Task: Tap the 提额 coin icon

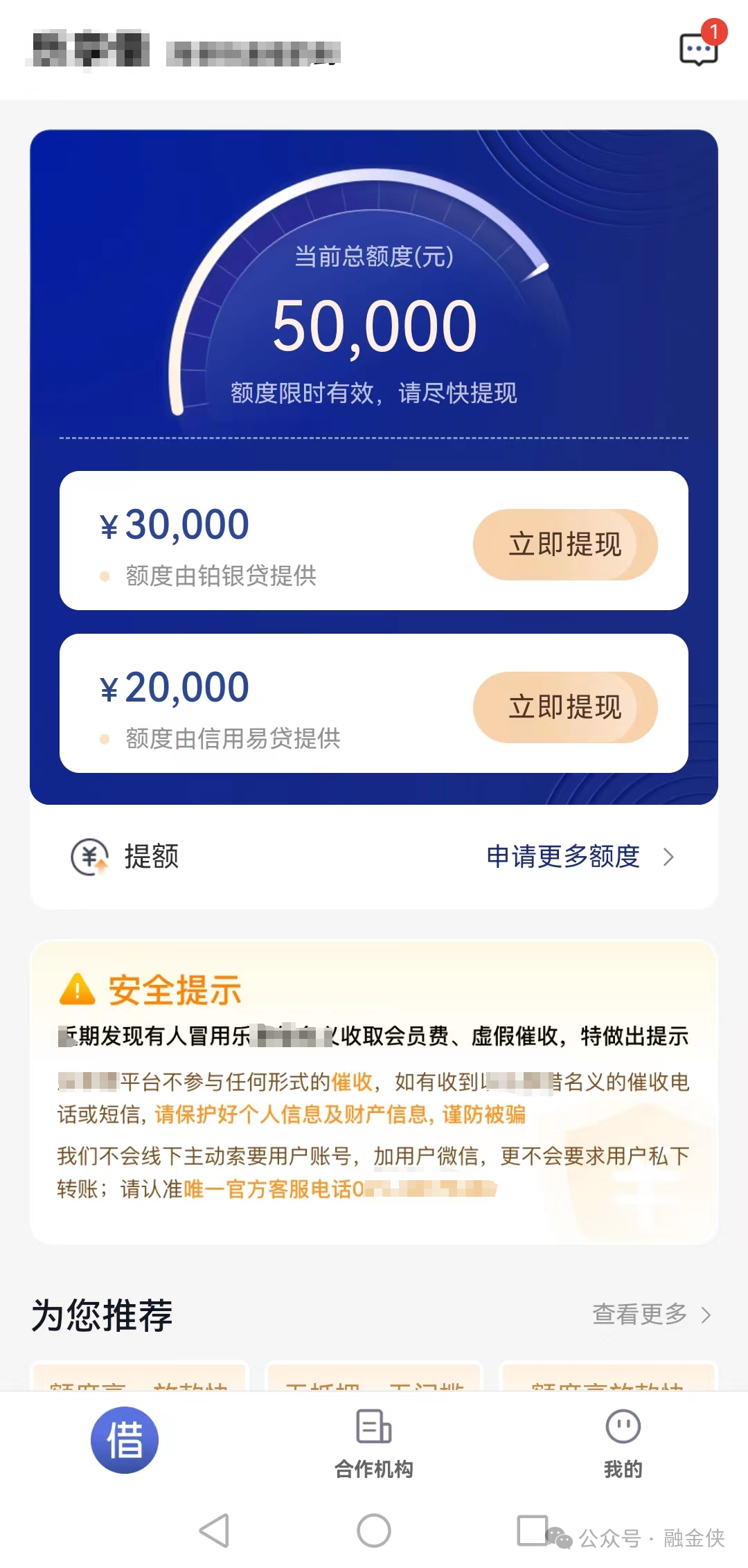Action: tap(90, 857)
